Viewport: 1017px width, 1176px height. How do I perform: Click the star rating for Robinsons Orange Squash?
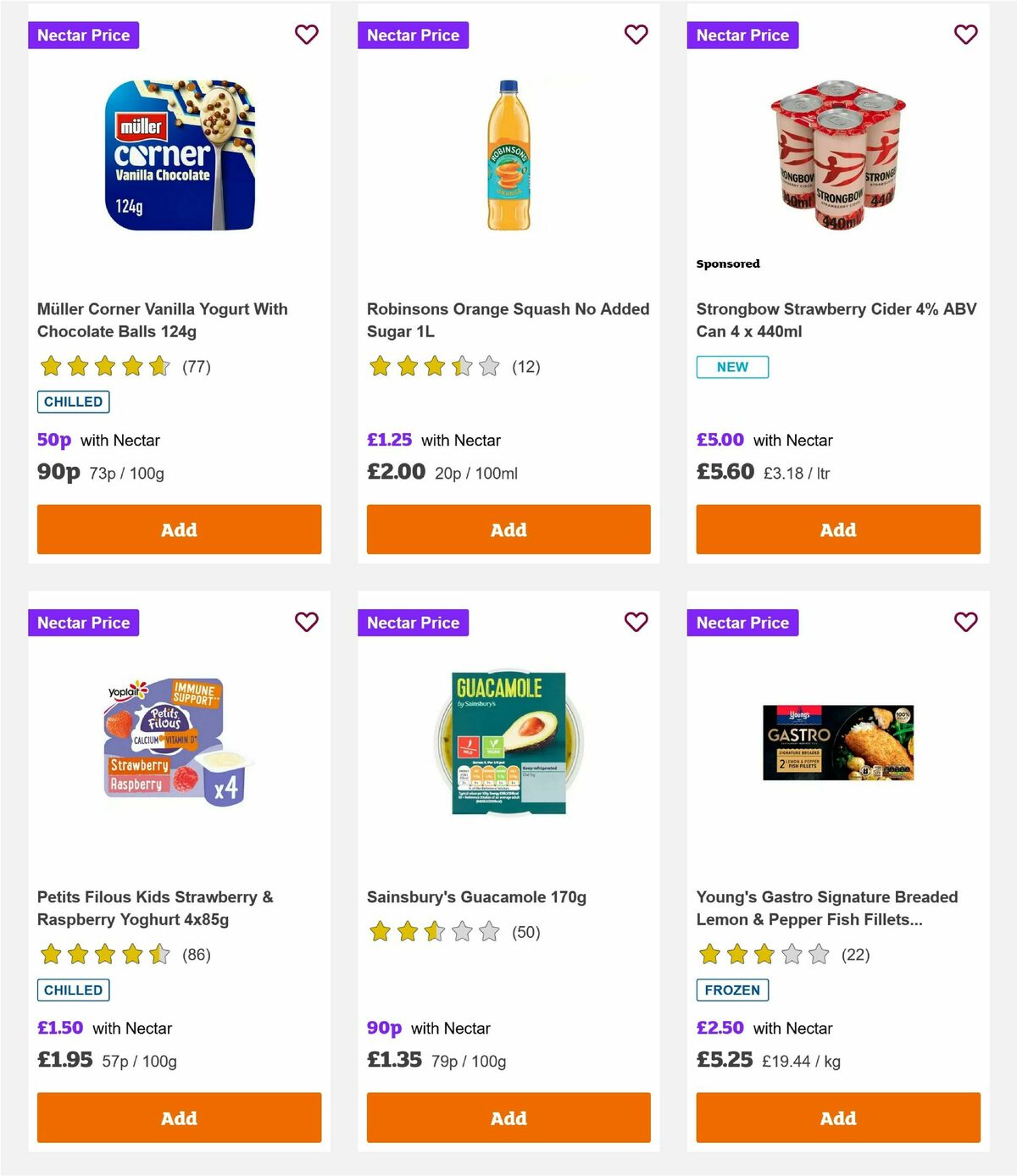432,367
